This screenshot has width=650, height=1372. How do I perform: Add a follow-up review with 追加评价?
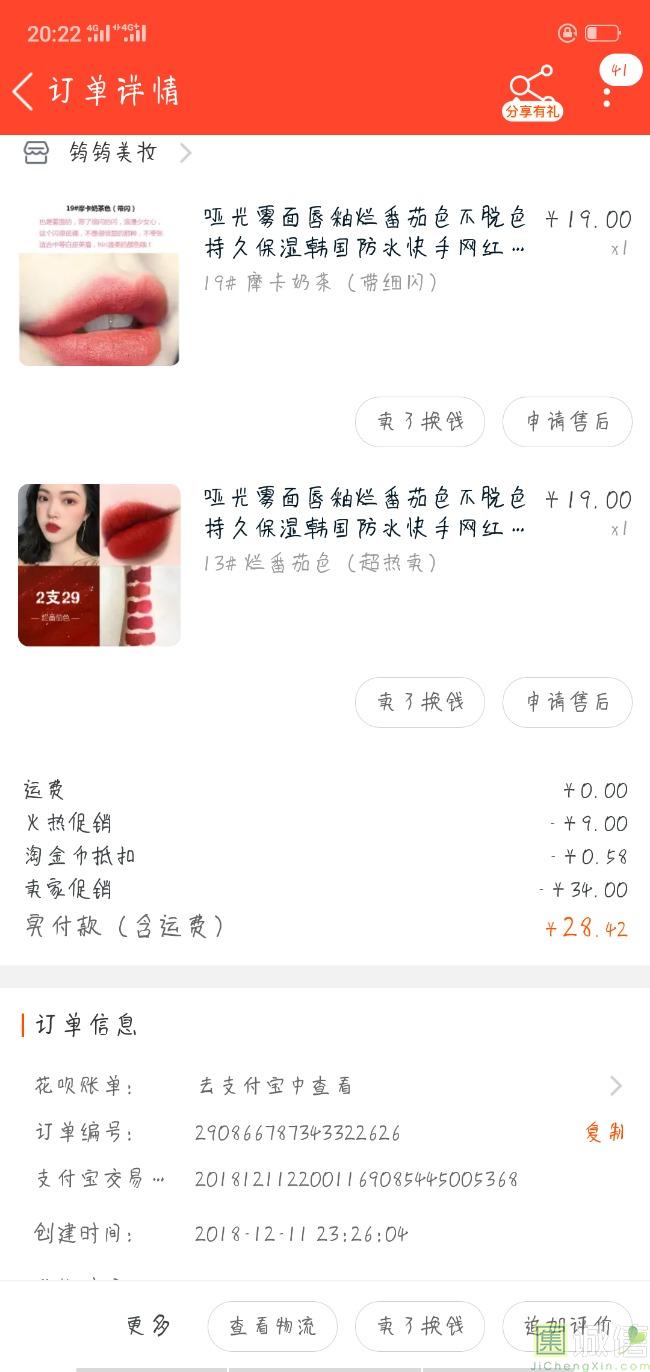coord(566,1326)
